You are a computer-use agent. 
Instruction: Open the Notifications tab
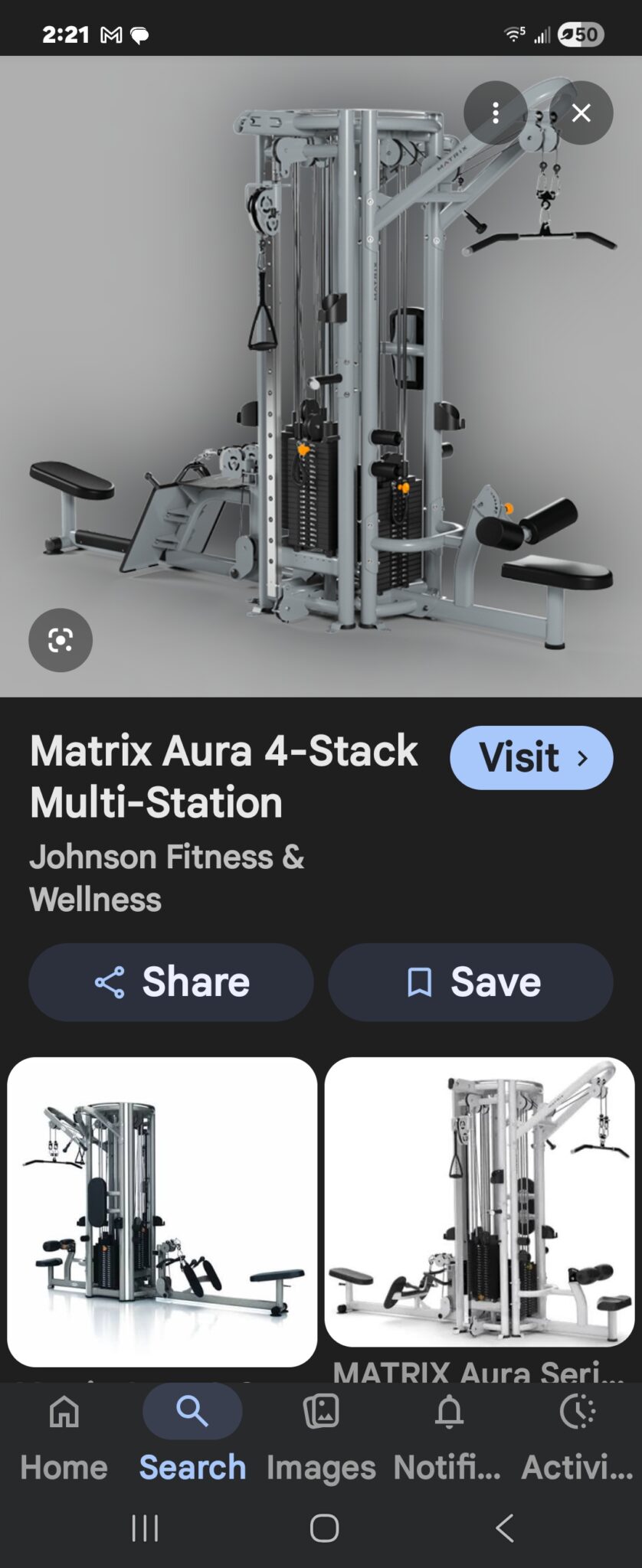pyautogui.click(x=449, y=1436)
